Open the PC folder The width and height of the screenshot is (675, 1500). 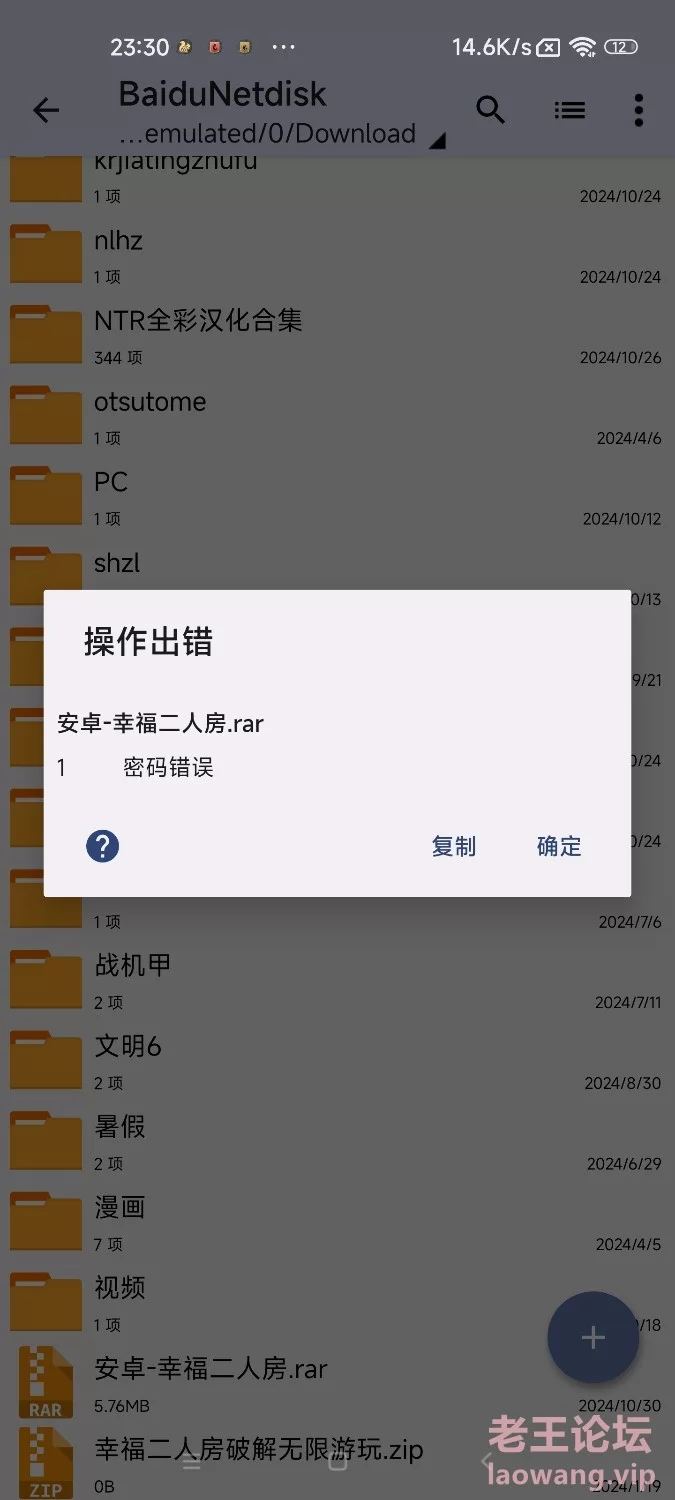[337, 496]
